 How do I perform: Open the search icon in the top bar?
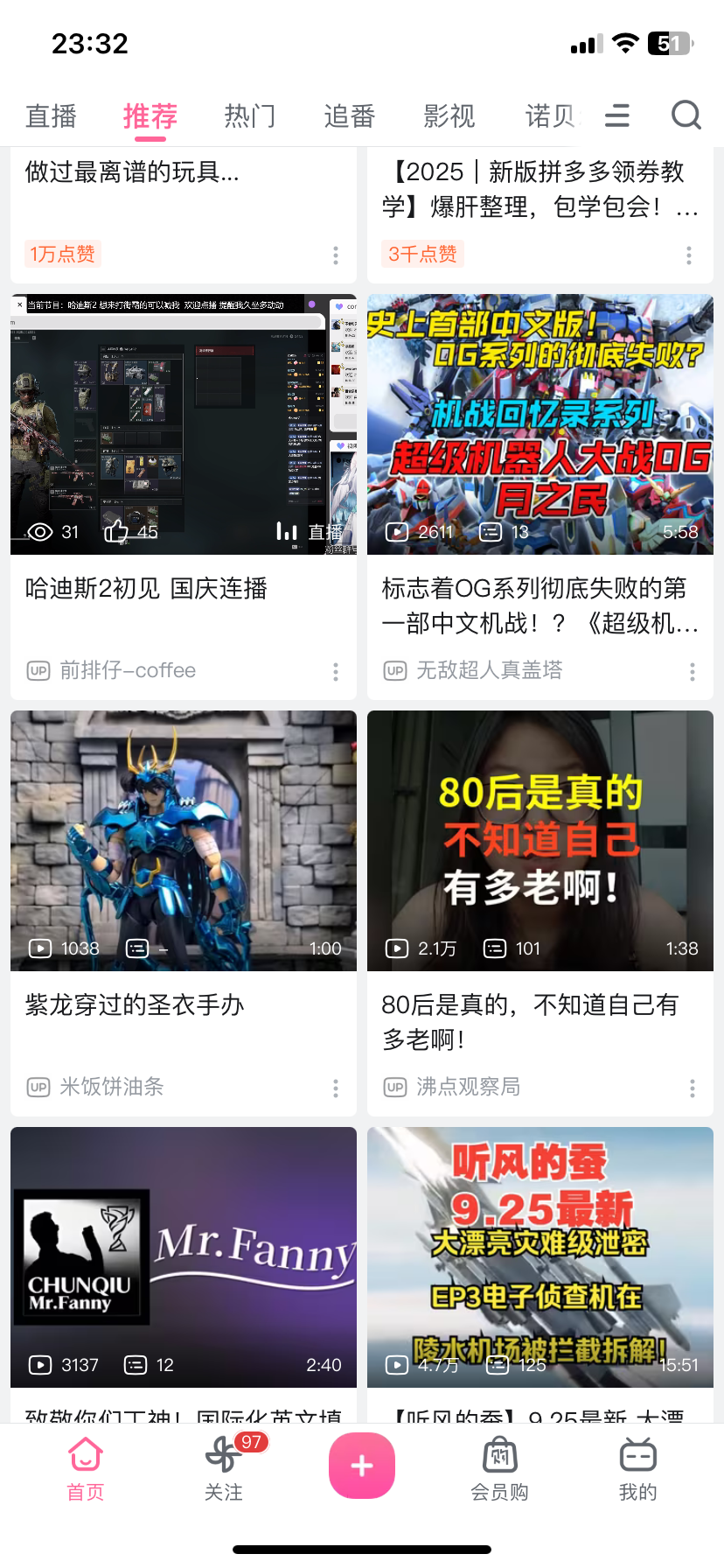(x=686, y=115)
